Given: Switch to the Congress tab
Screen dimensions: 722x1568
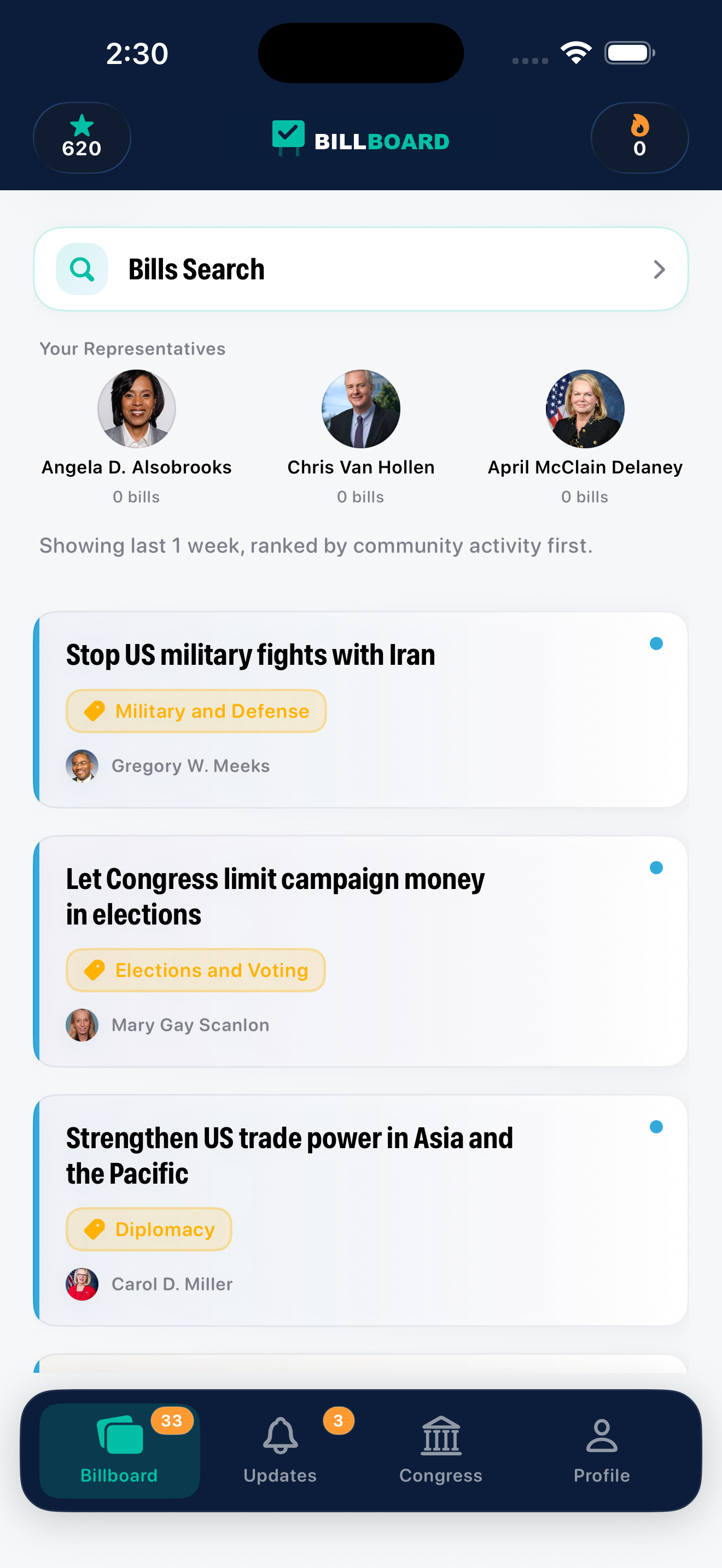Looking at the screenshot, I should tap(441, 1450).
